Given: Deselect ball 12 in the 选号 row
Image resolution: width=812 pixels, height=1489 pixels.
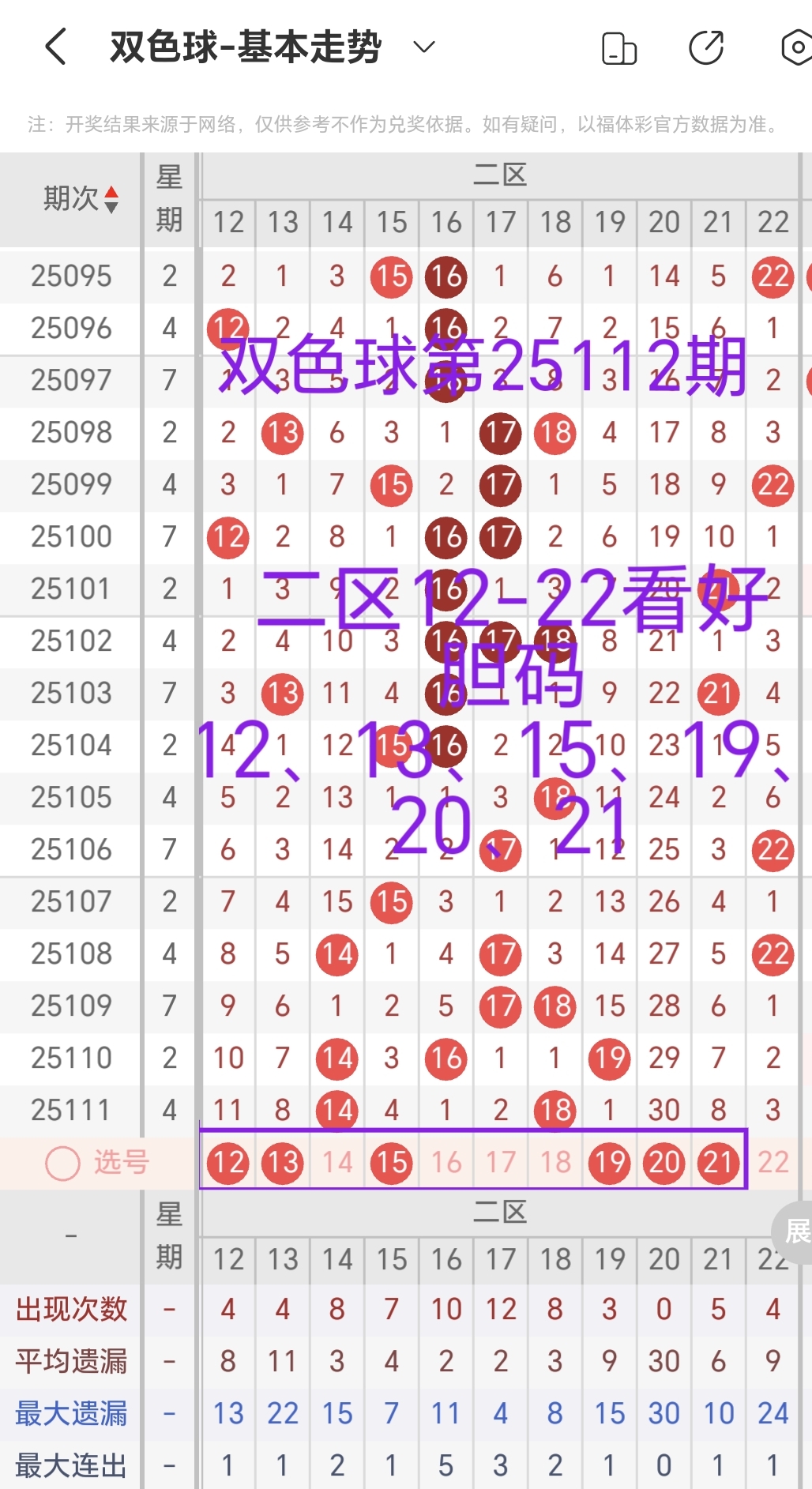Looking at the screenshot, I should 228,1163.
